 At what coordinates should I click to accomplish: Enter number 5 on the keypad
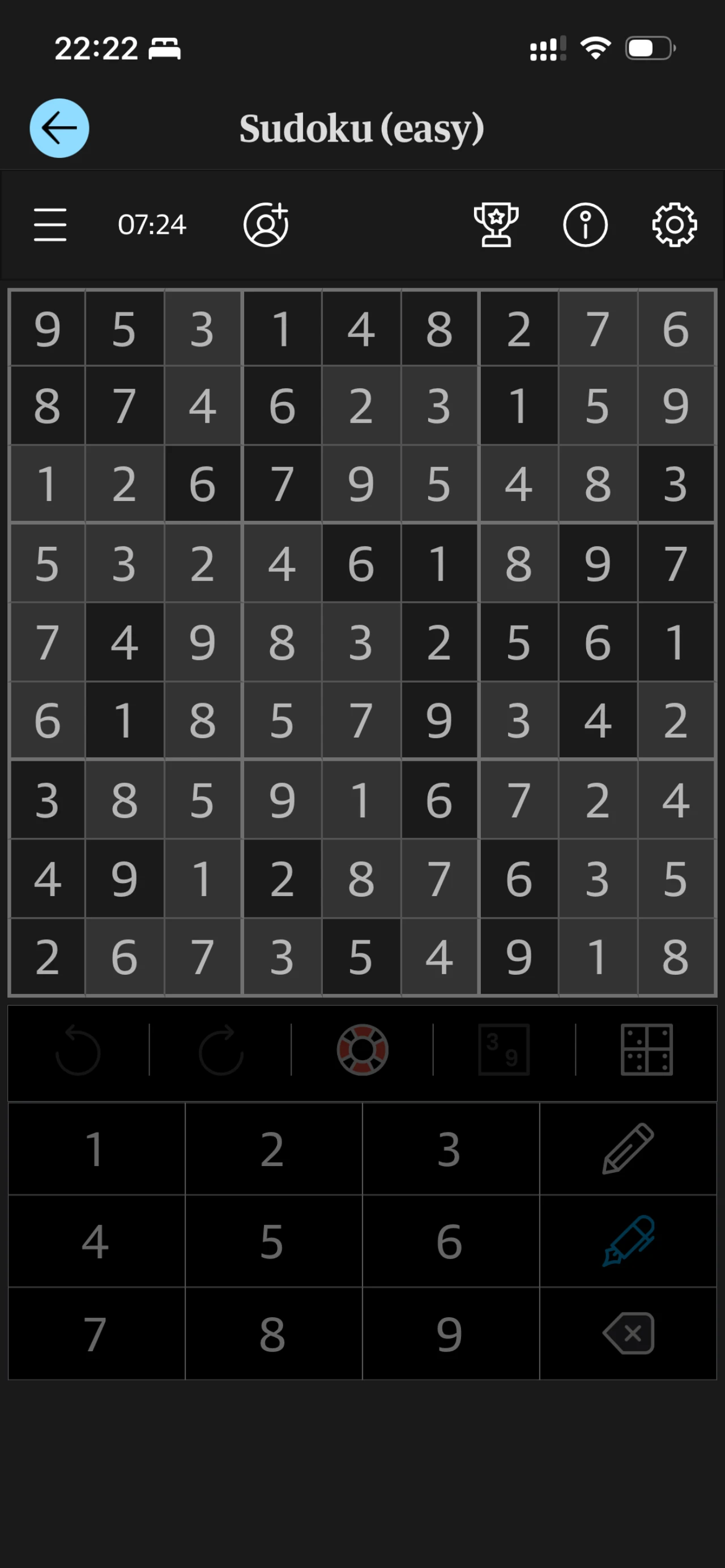coord(272,1242)
